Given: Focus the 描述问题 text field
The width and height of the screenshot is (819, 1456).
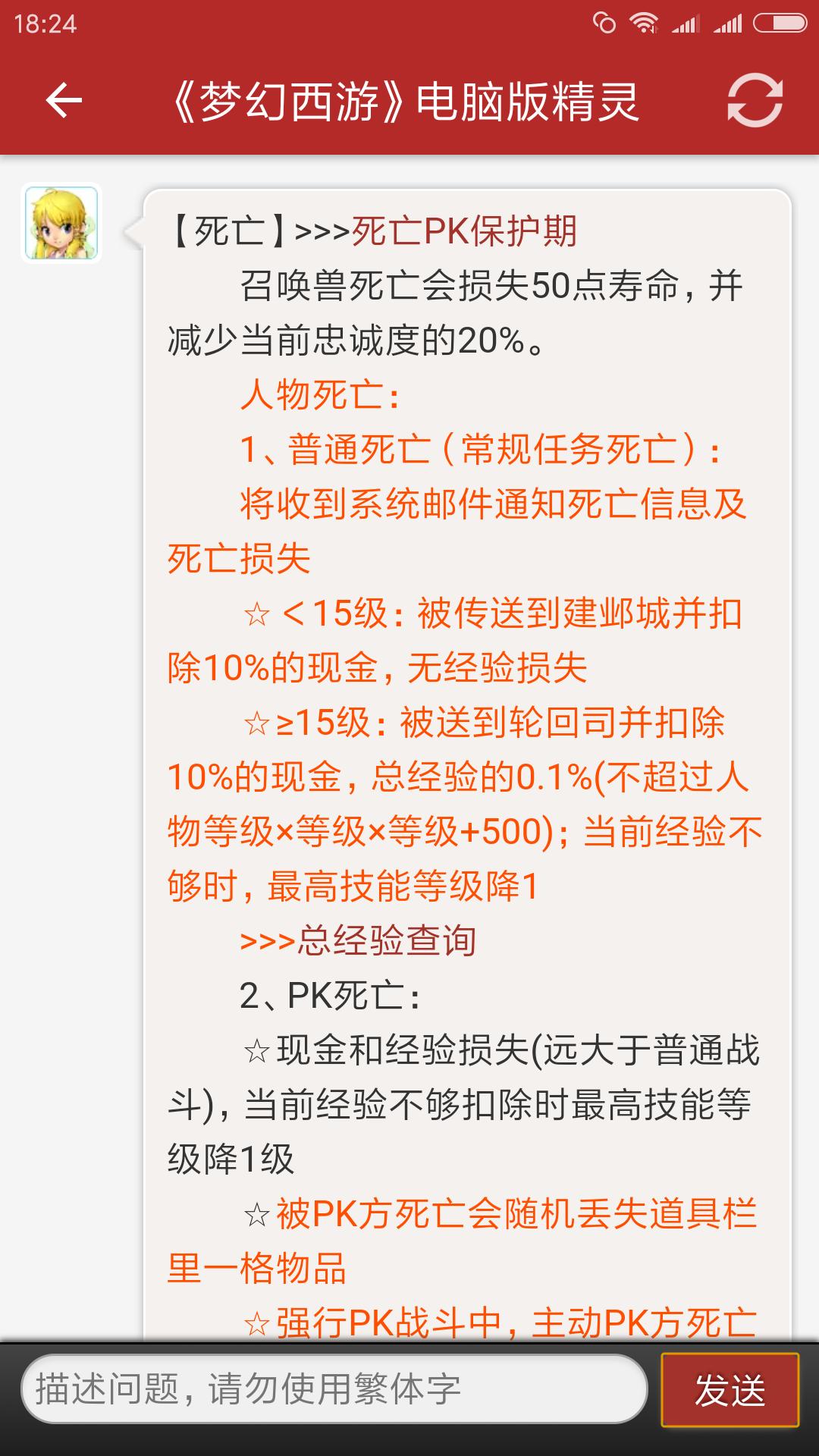Looking at the screenshot, I should [334, 1389].
